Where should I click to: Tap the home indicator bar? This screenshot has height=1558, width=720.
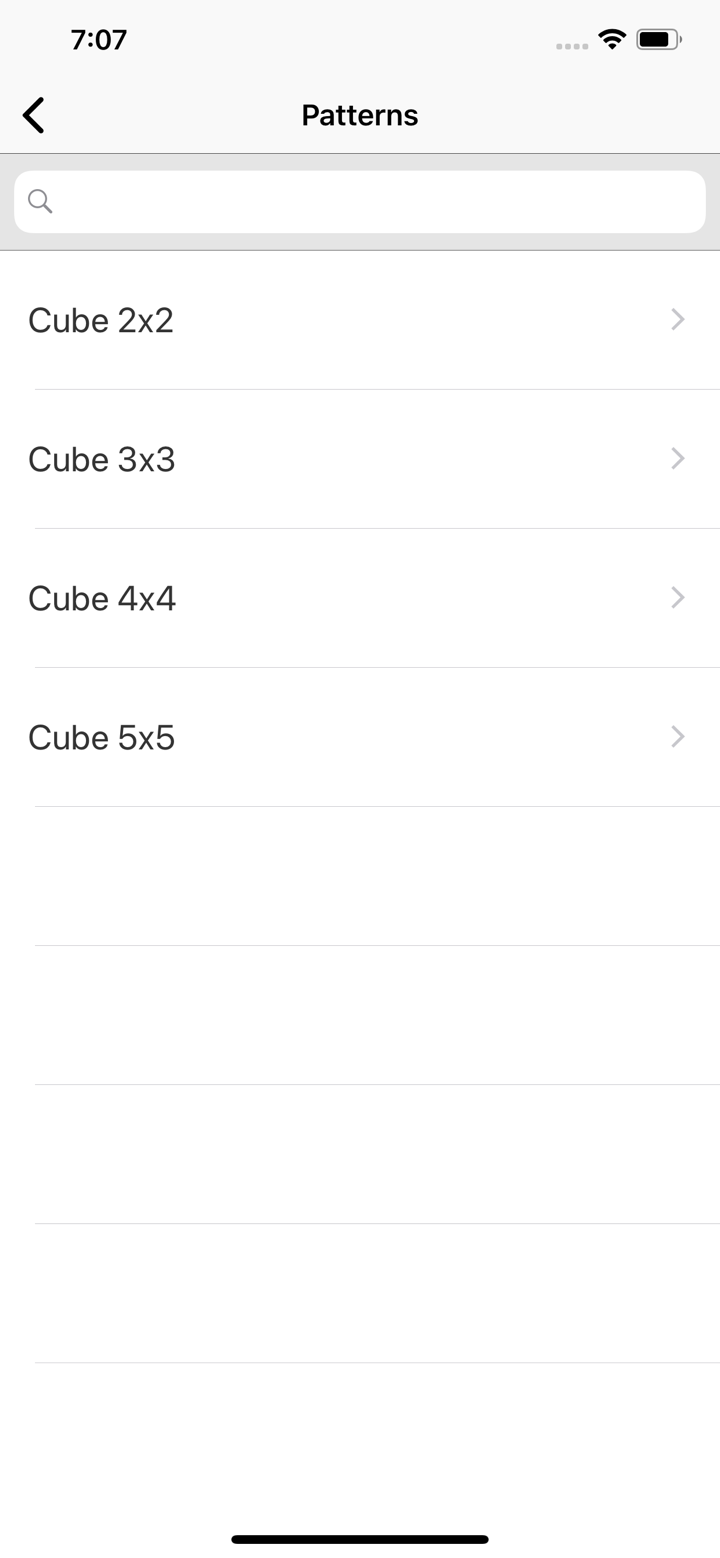360,1539
